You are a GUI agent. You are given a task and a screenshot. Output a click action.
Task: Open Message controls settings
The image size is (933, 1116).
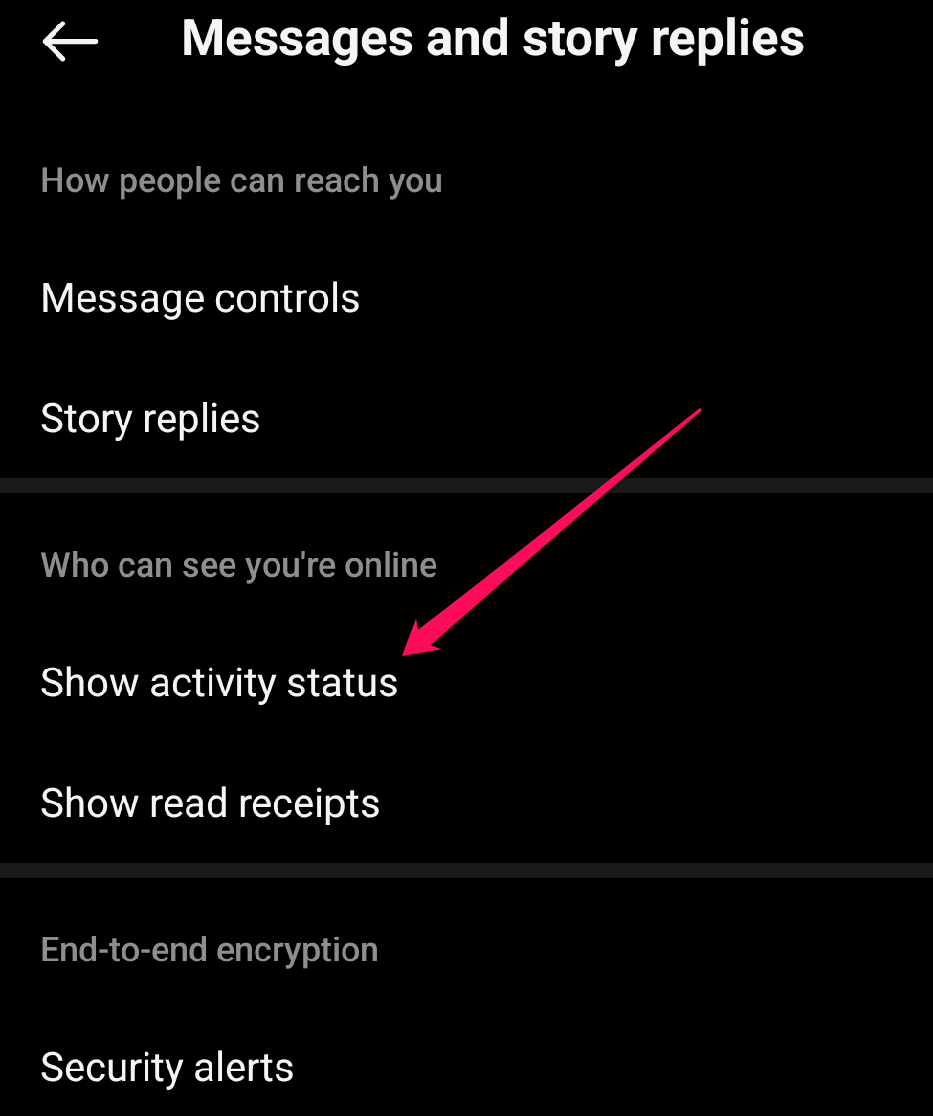(x=200, y=299)
